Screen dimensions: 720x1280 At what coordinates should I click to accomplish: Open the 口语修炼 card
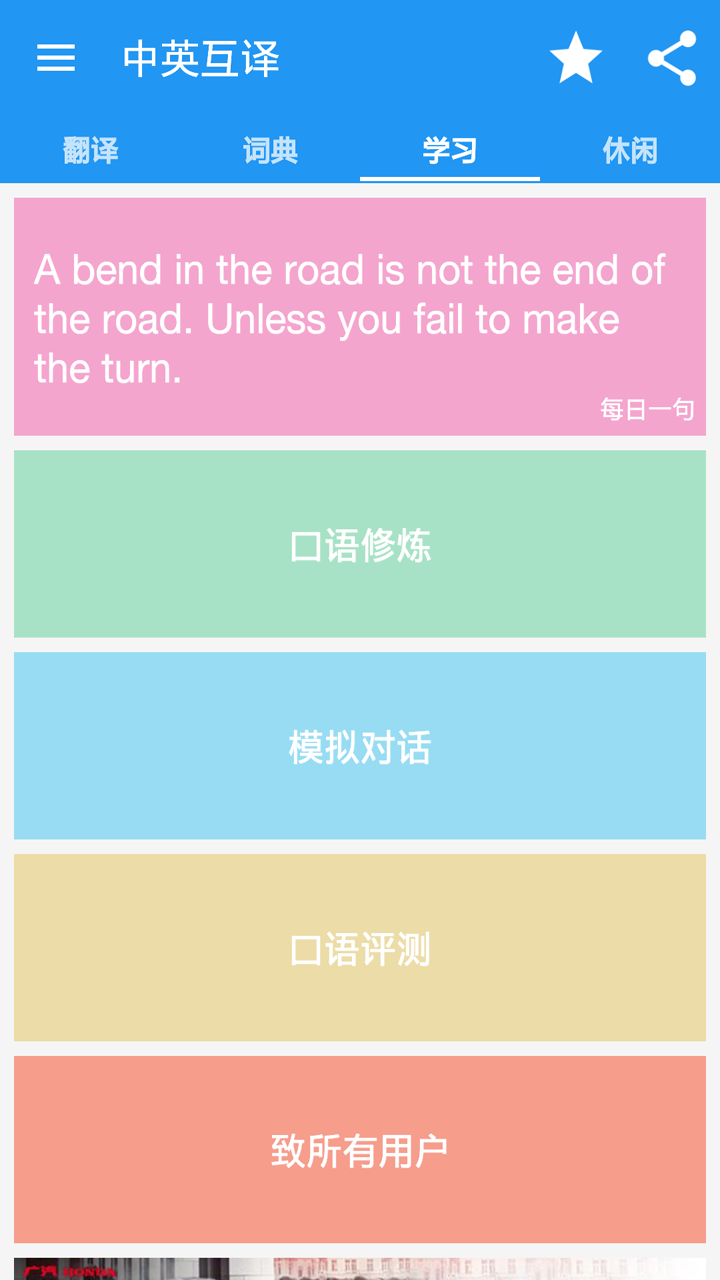tap(360, 544)
